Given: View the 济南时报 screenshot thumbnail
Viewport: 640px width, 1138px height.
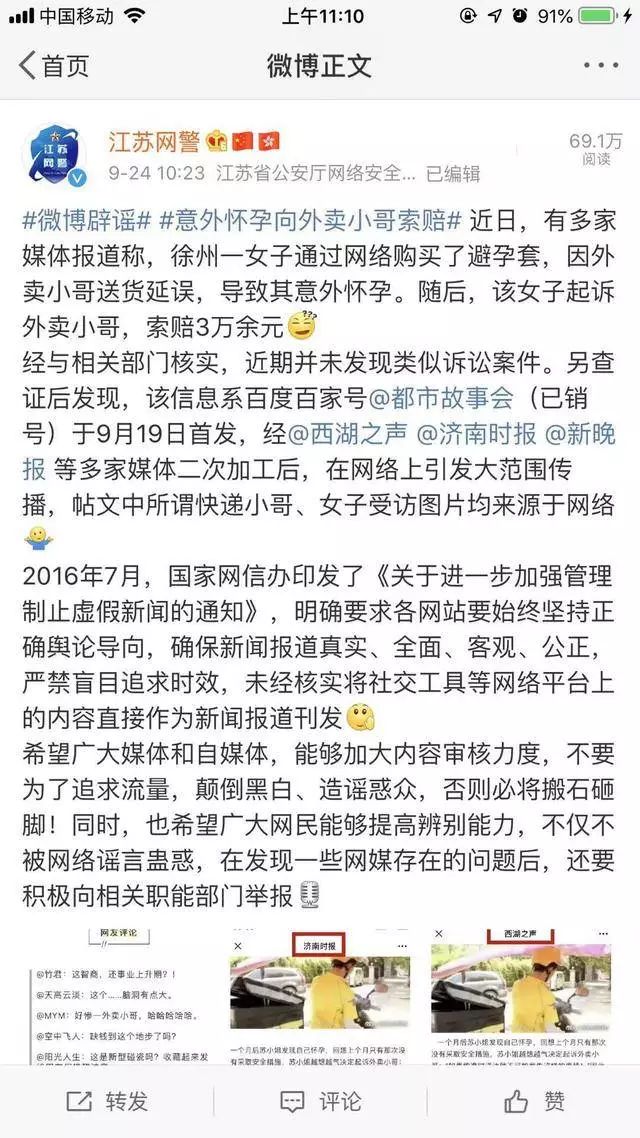Looking at the screenshot, I should point(319,996).
